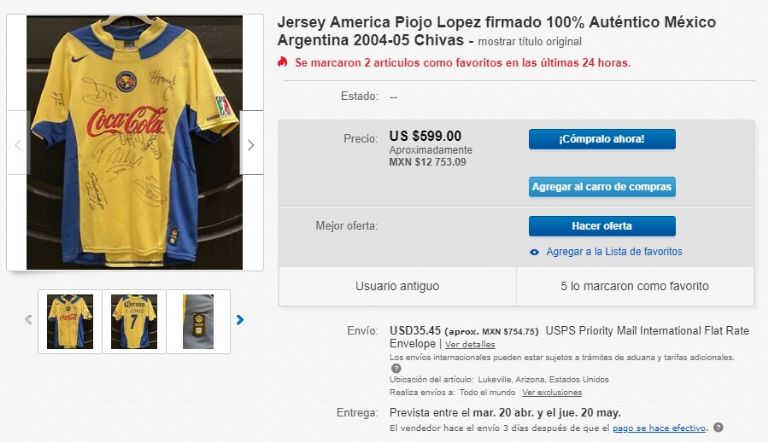768x442 pixels.
Task: Show next photo with the right arrow
Action: pyautogui.click(x=250, y=145)
